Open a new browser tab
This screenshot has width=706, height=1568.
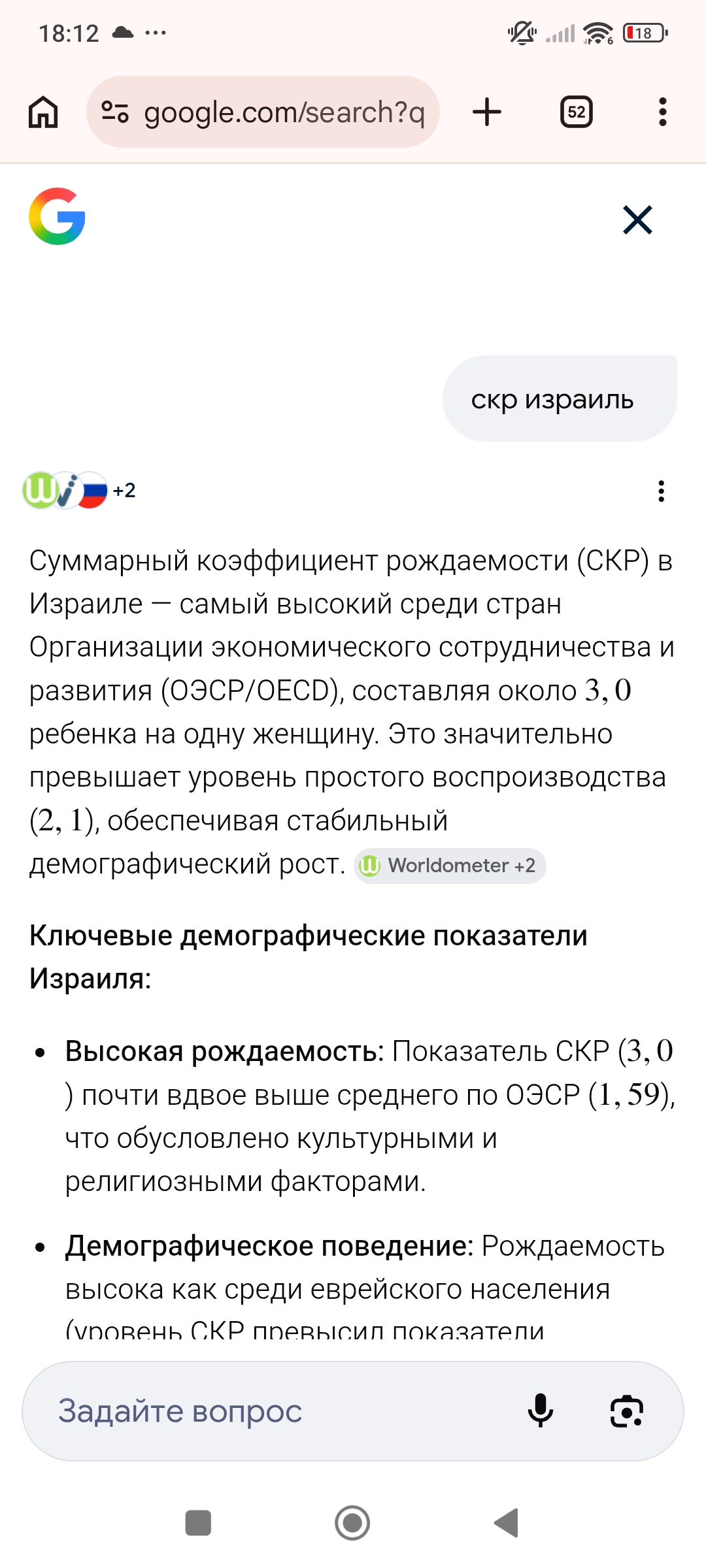(487, 112)
